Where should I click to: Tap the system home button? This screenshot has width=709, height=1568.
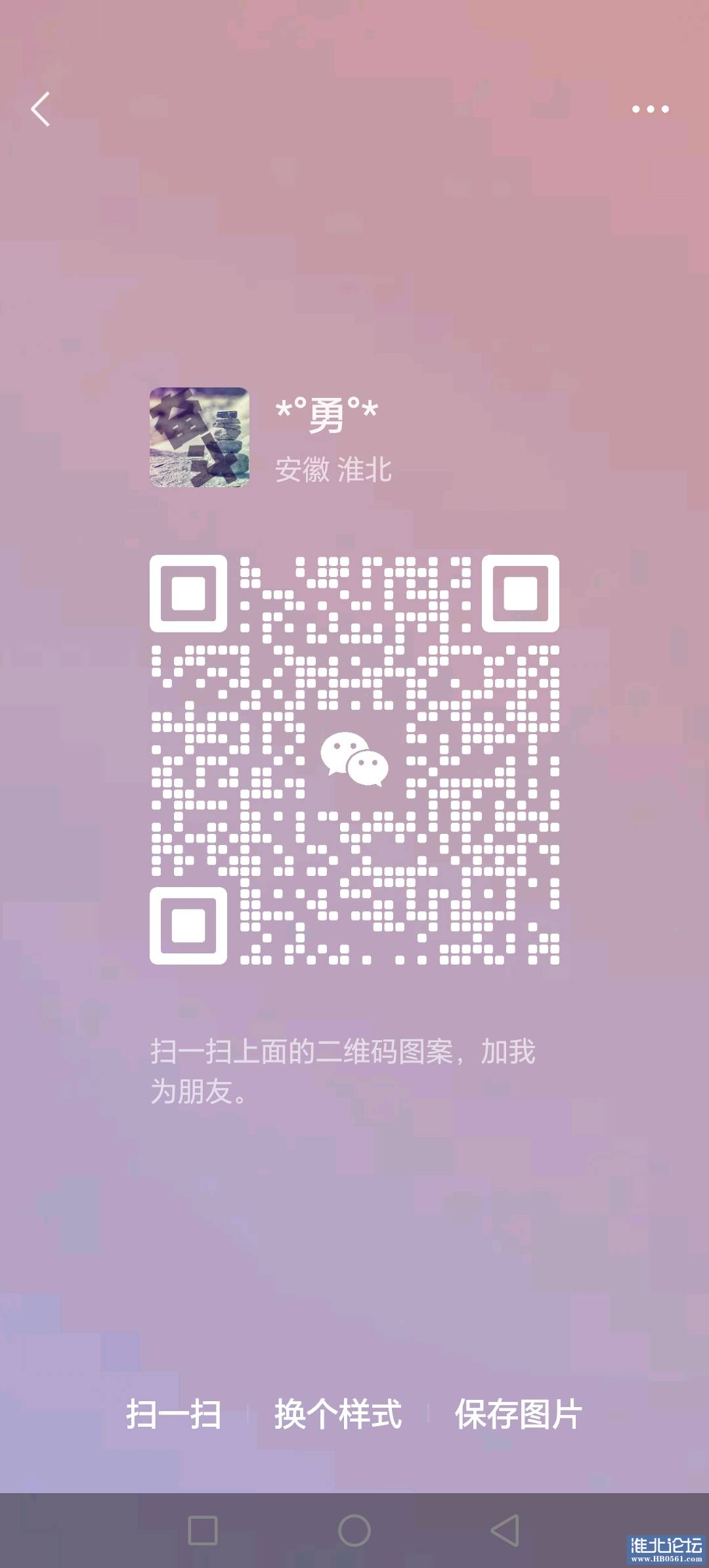coord(354,1531)
